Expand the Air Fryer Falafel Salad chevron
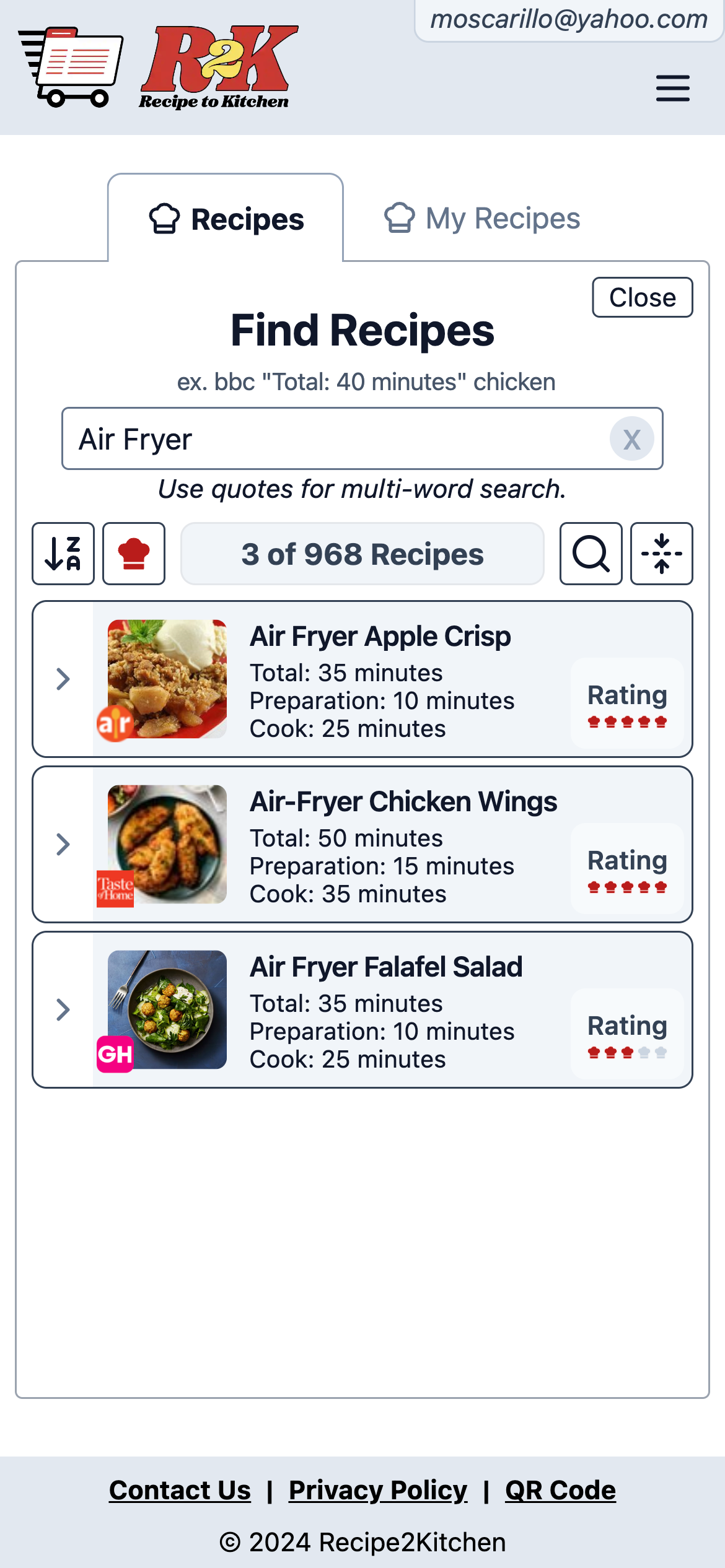This screenshot has width=725, height=1568. 63,1010
